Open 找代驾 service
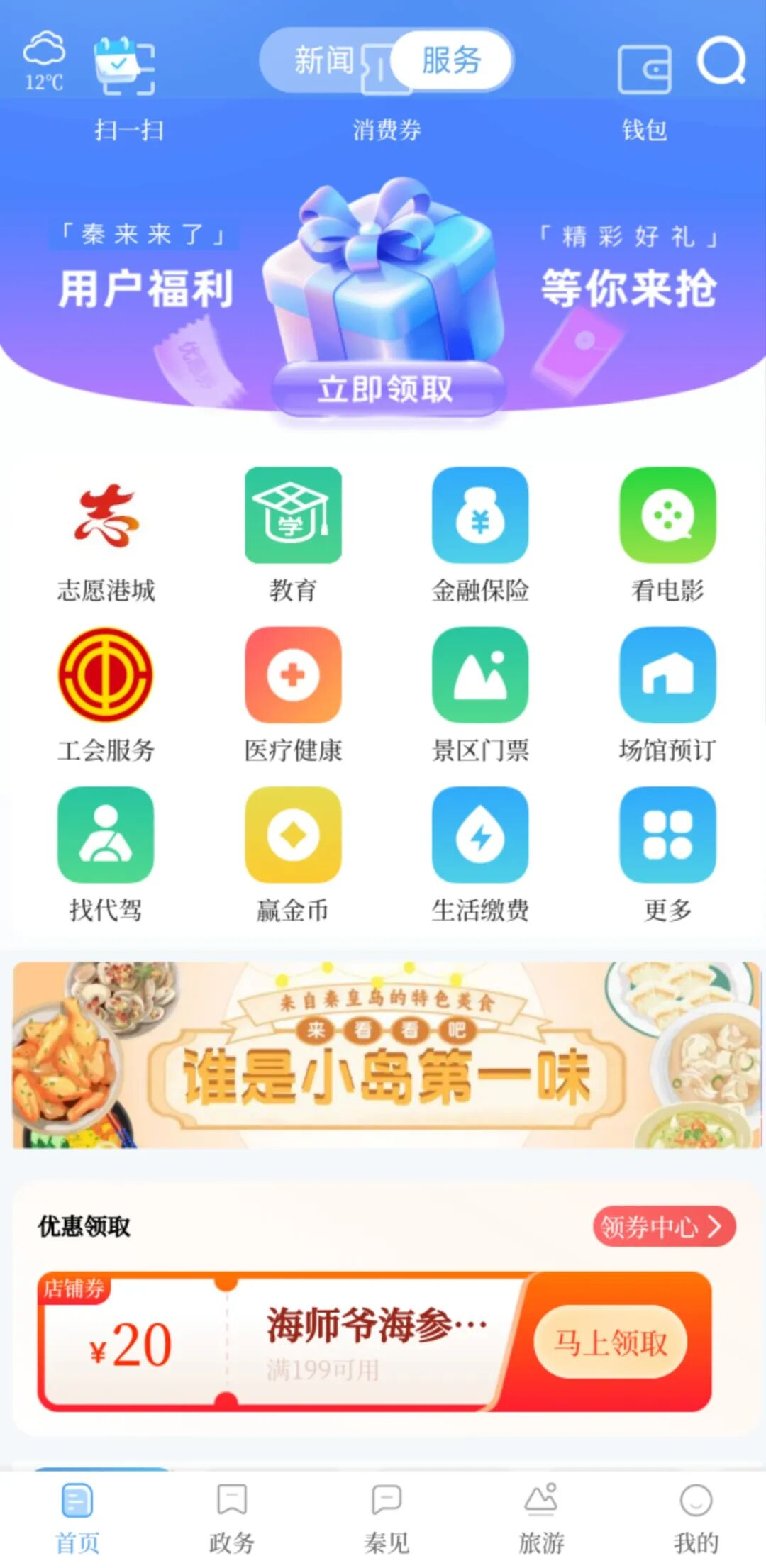The image size is (766, 1568). pos(106,854)
